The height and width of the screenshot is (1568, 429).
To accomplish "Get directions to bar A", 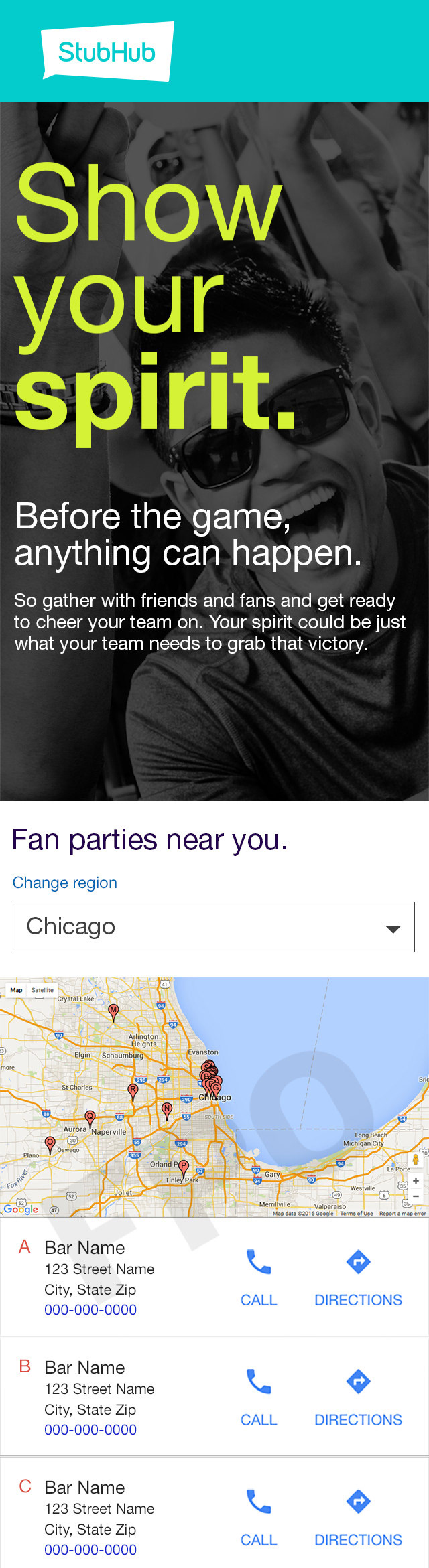I will point(358,1278).
